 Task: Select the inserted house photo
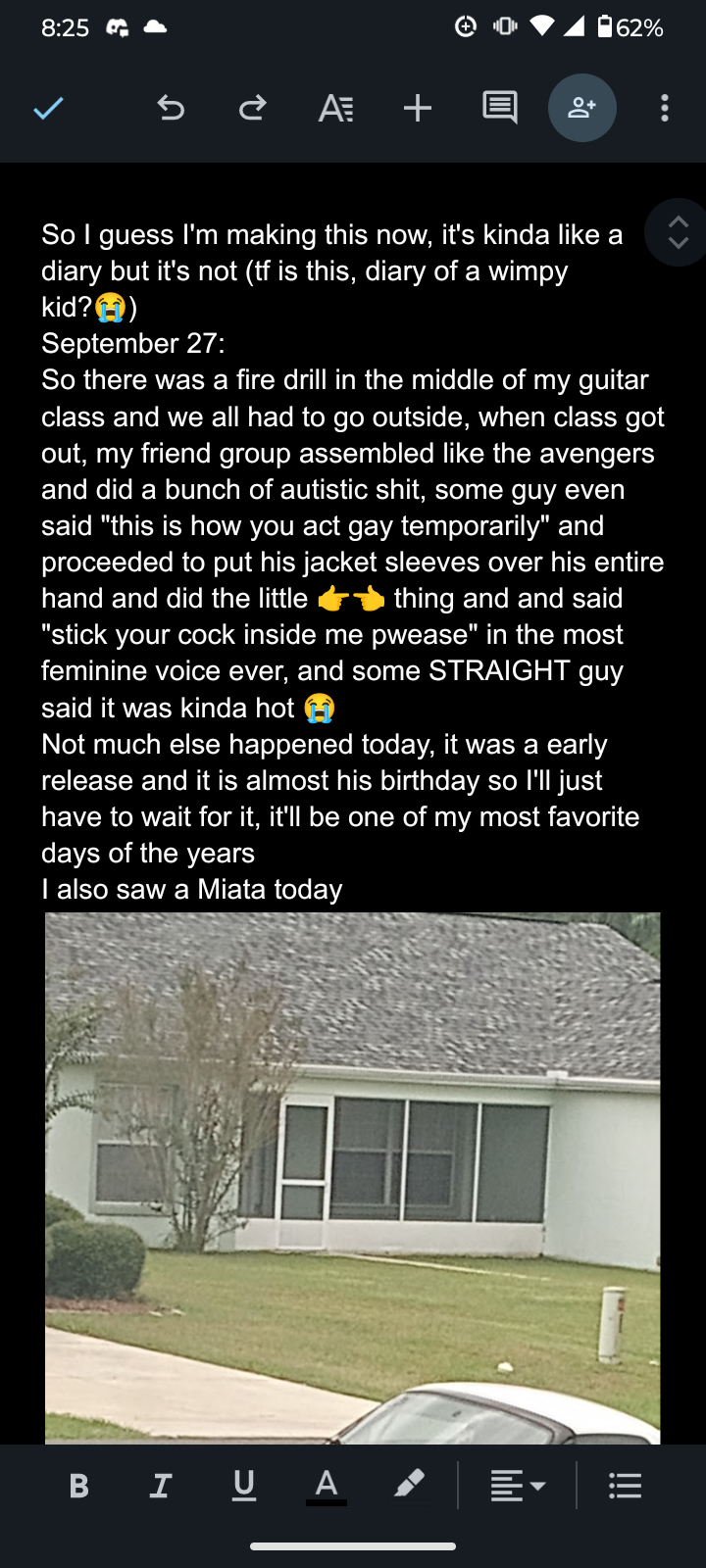(x=353, y=1176)
